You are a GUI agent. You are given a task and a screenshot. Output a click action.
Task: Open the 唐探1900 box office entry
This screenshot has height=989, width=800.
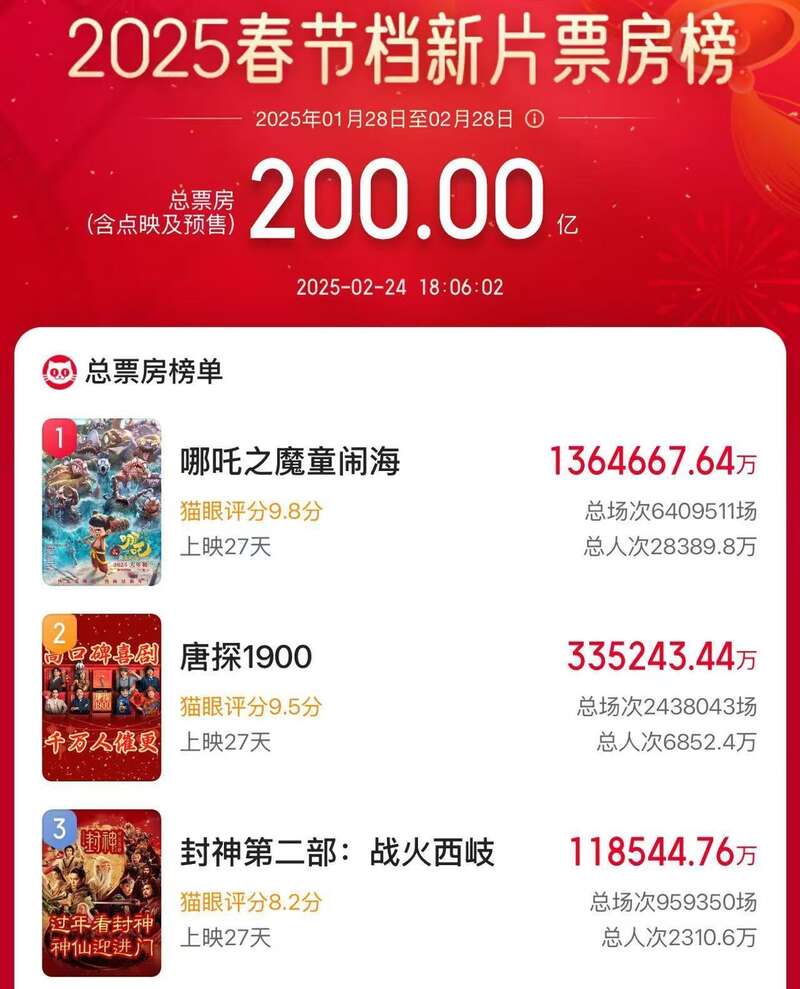pos(246,657)
